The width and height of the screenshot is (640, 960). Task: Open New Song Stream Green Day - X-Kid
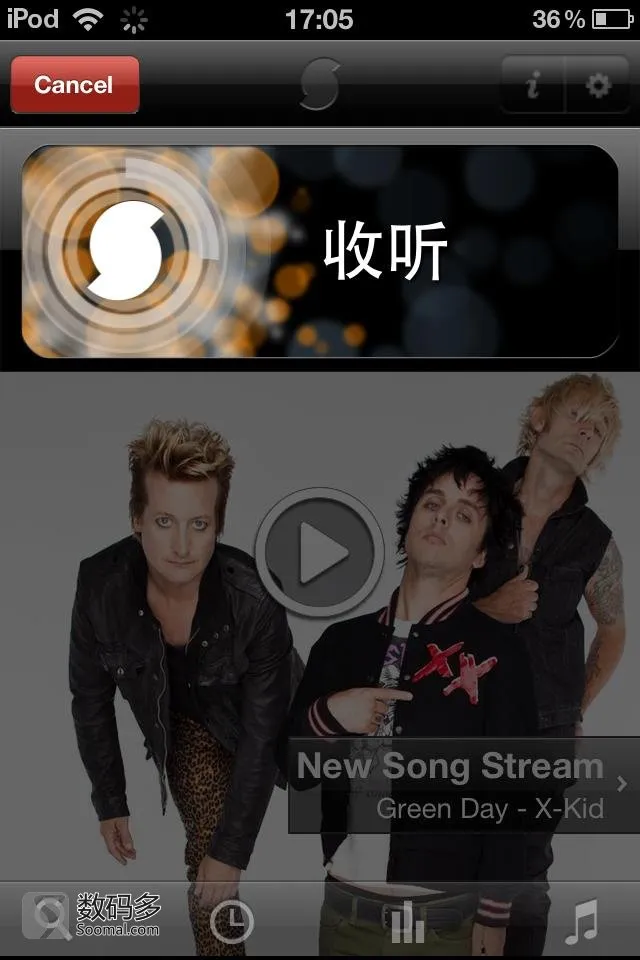click(463, 785)
